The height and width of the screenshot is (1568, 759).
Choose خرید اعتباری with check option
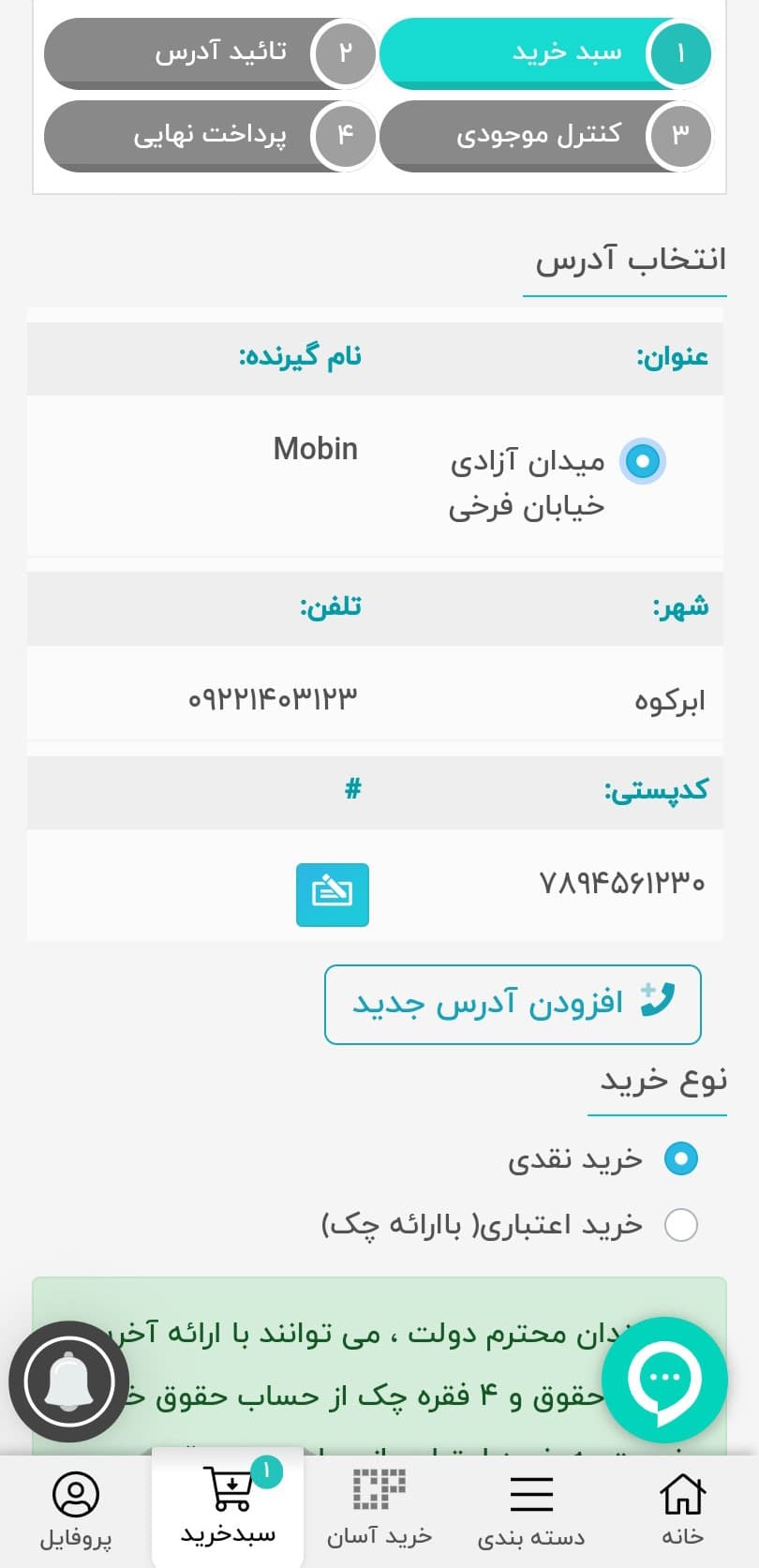[680, 1225]
